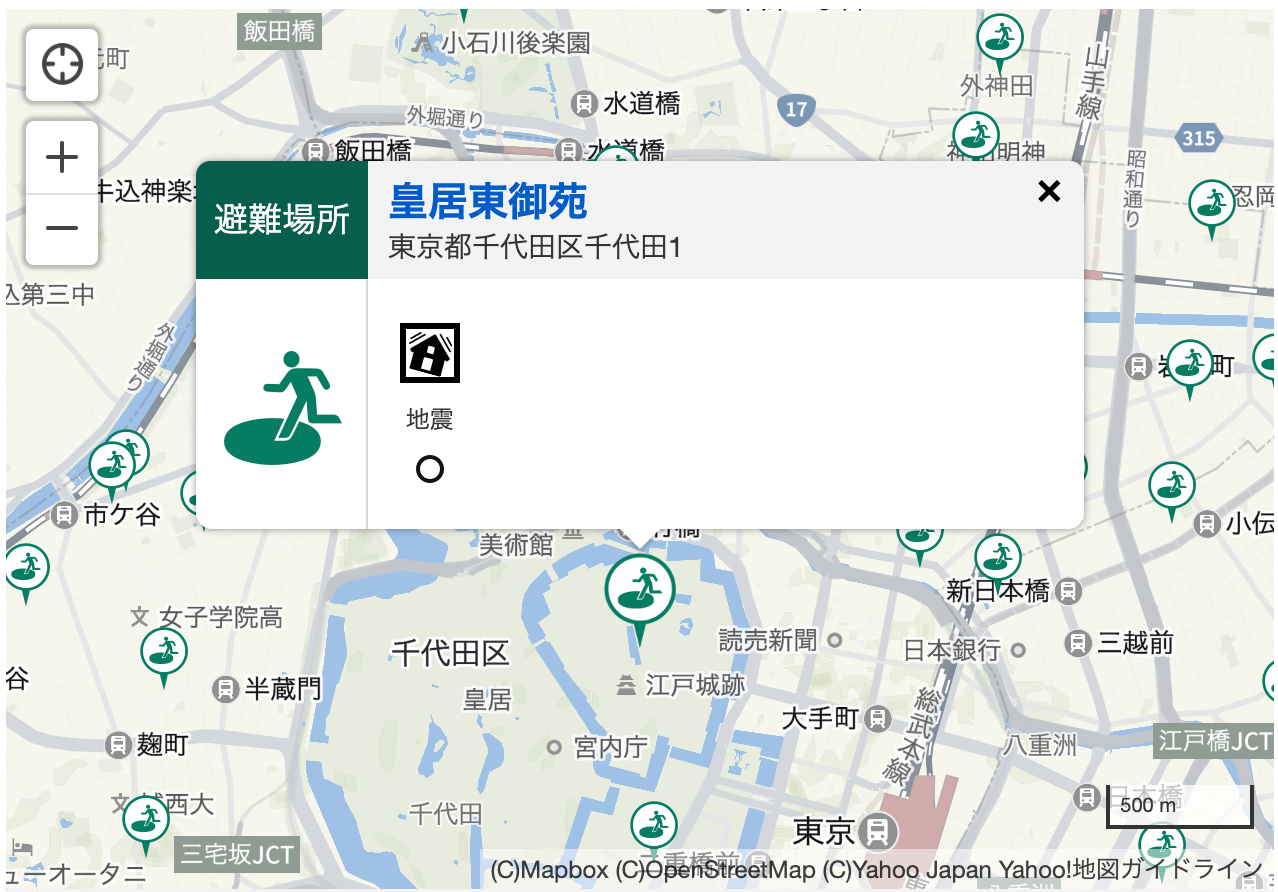Select the evacuation marker near 市ケ谷

coord(111,466)
